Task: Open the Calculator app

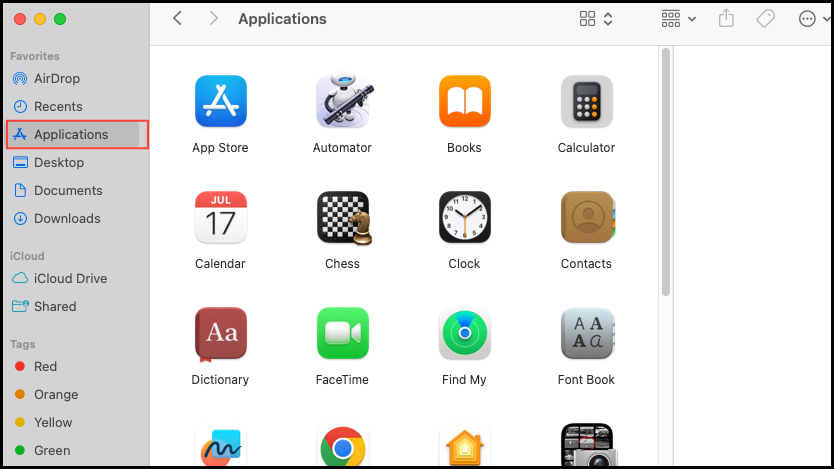Action: [586, 102]
